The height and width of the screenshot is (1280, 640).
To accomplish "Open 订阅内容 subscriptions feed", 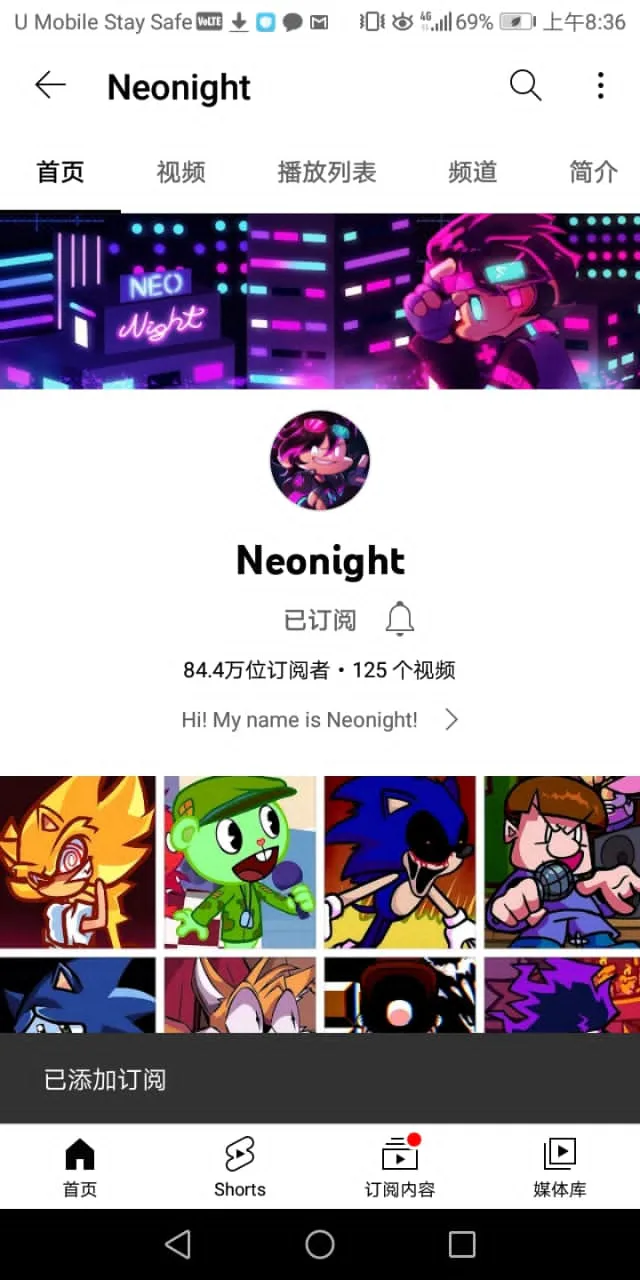I will (400, 1167).
